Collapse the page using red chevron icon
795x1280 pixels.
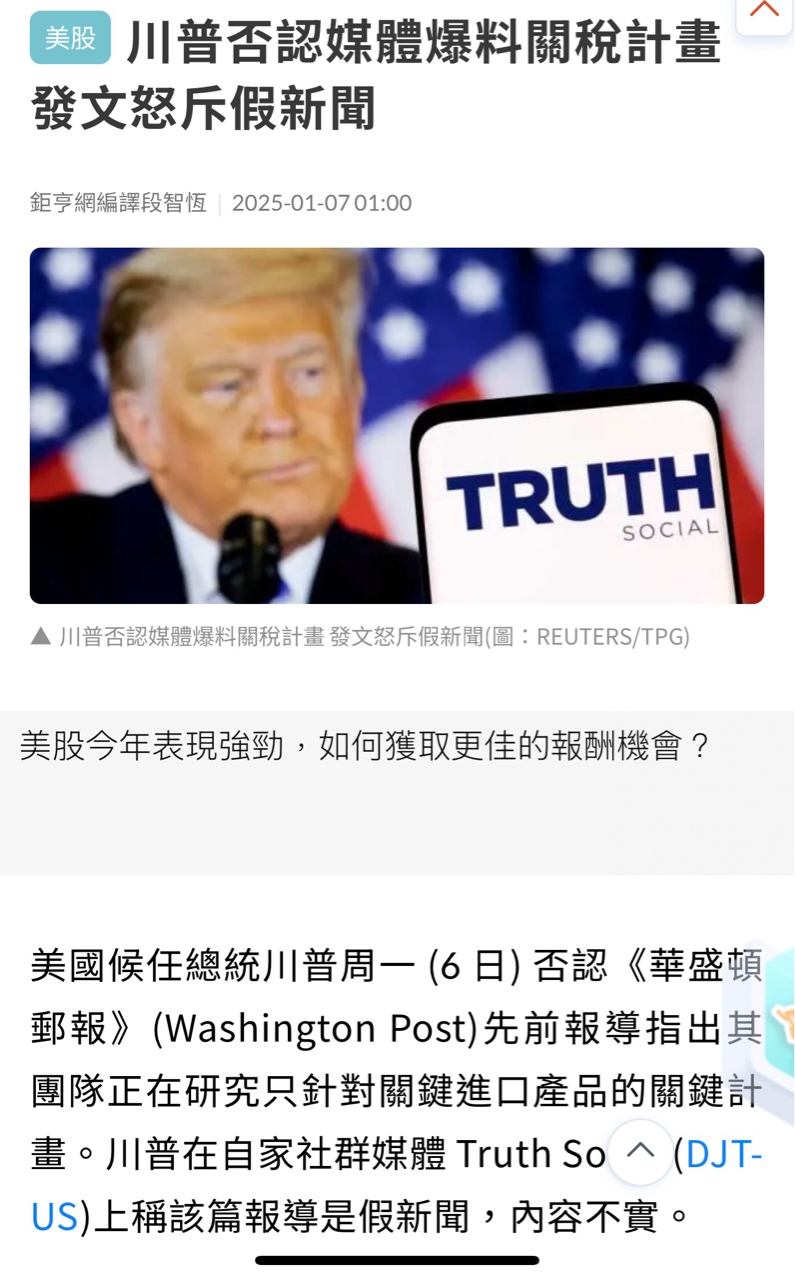tap(764, 12)
